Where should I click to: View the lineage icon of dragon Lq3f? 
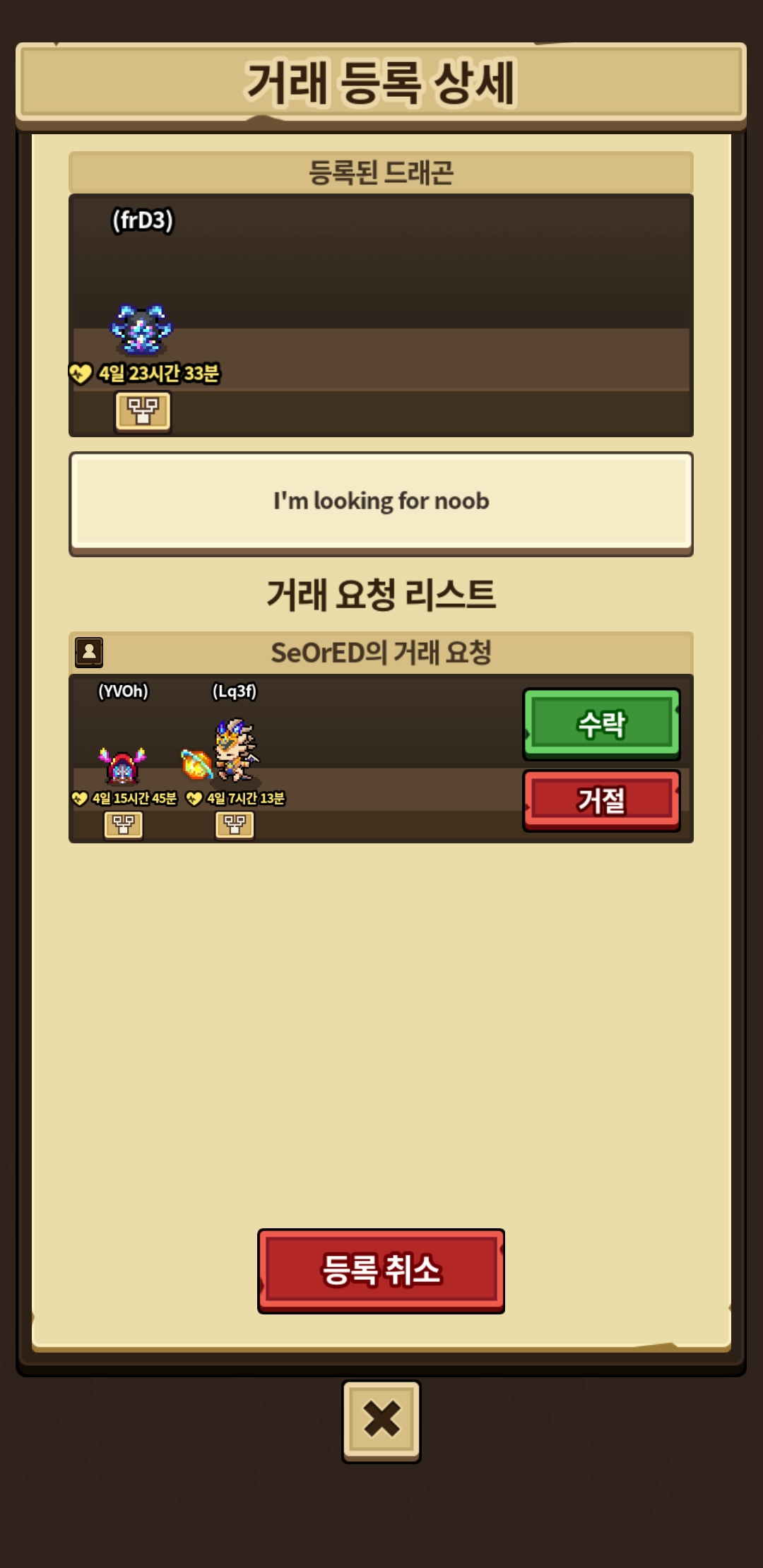pos(235,824)
